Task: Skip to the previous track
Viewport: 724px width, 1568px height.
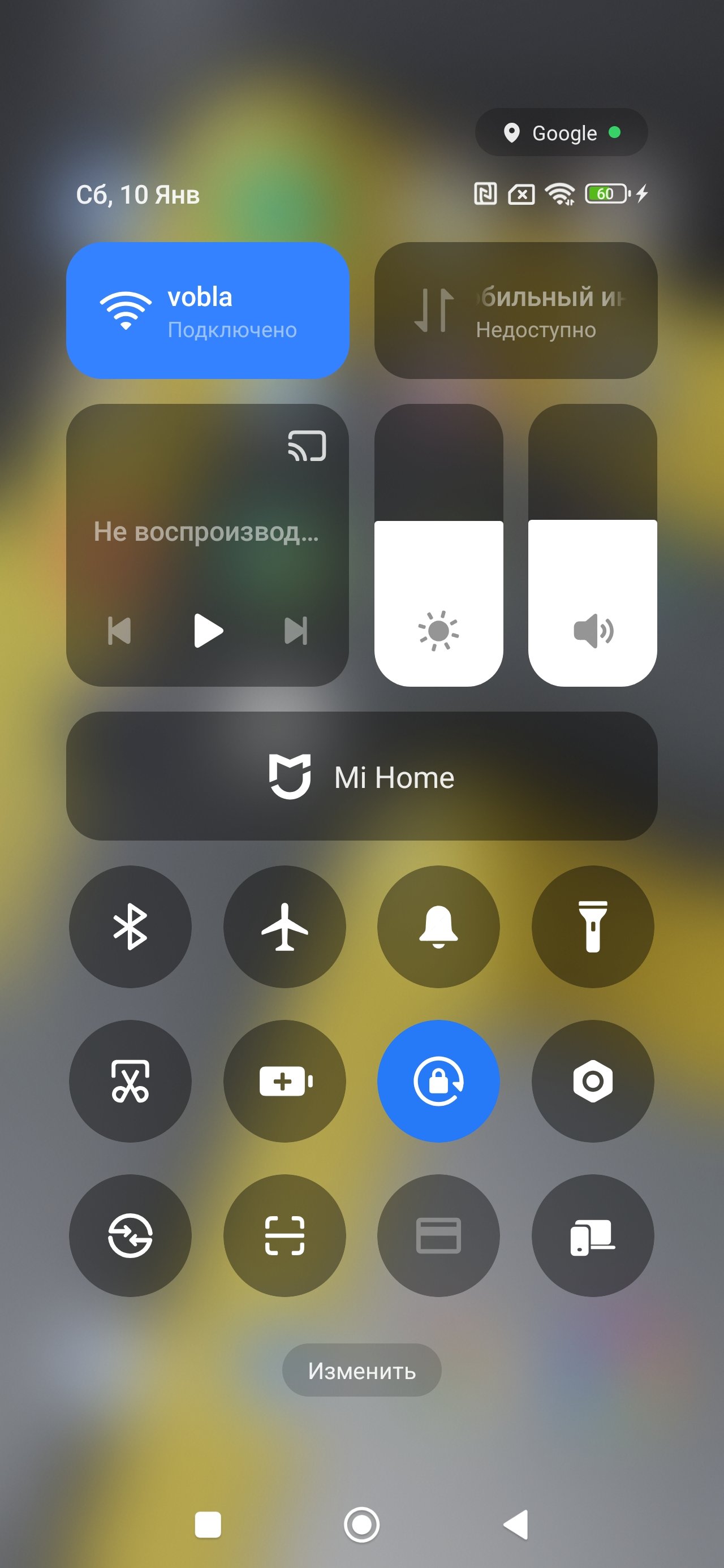Action: pos(119,631)
